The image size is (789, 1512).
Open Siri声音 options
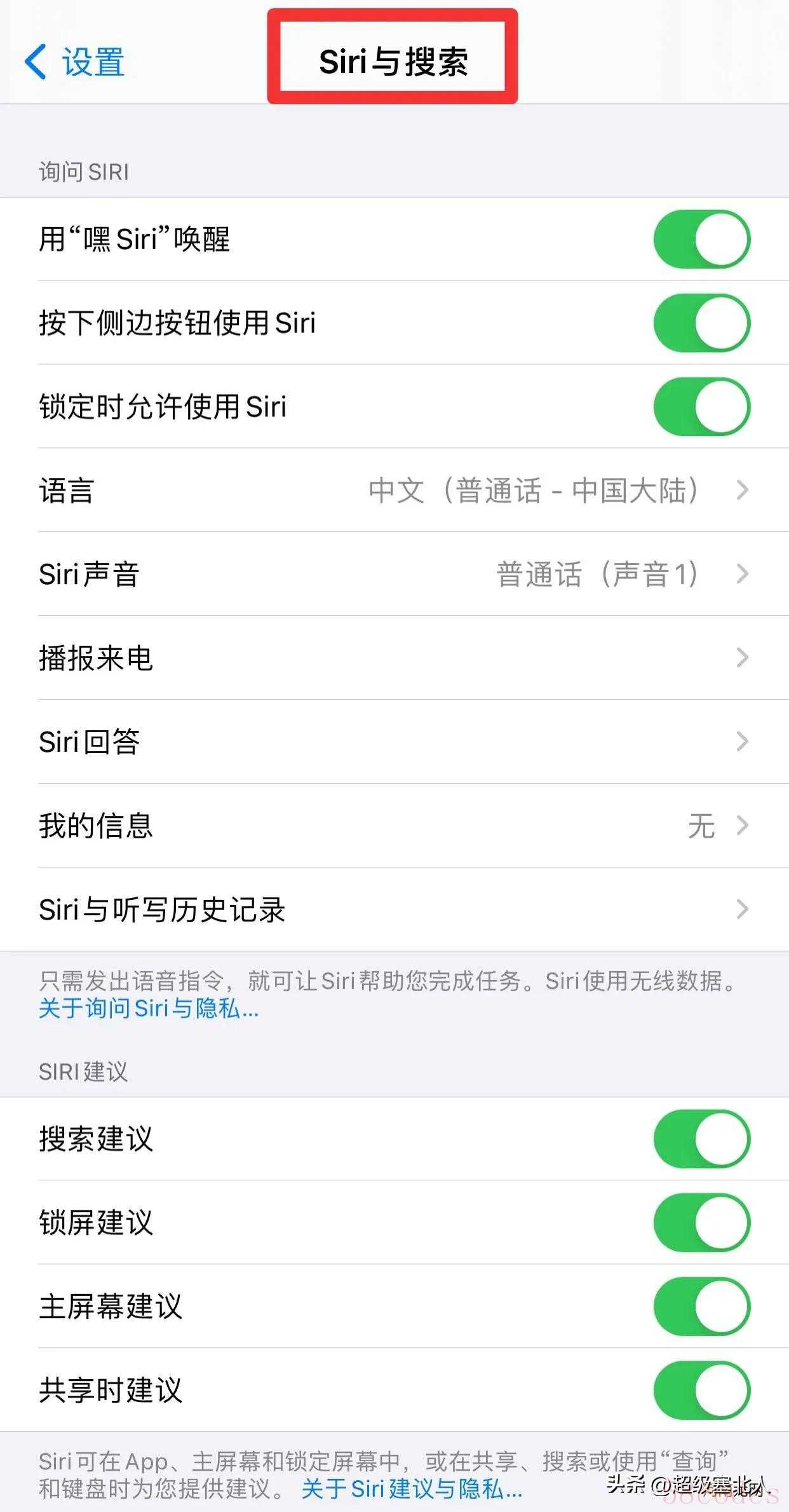pos(394,574)
